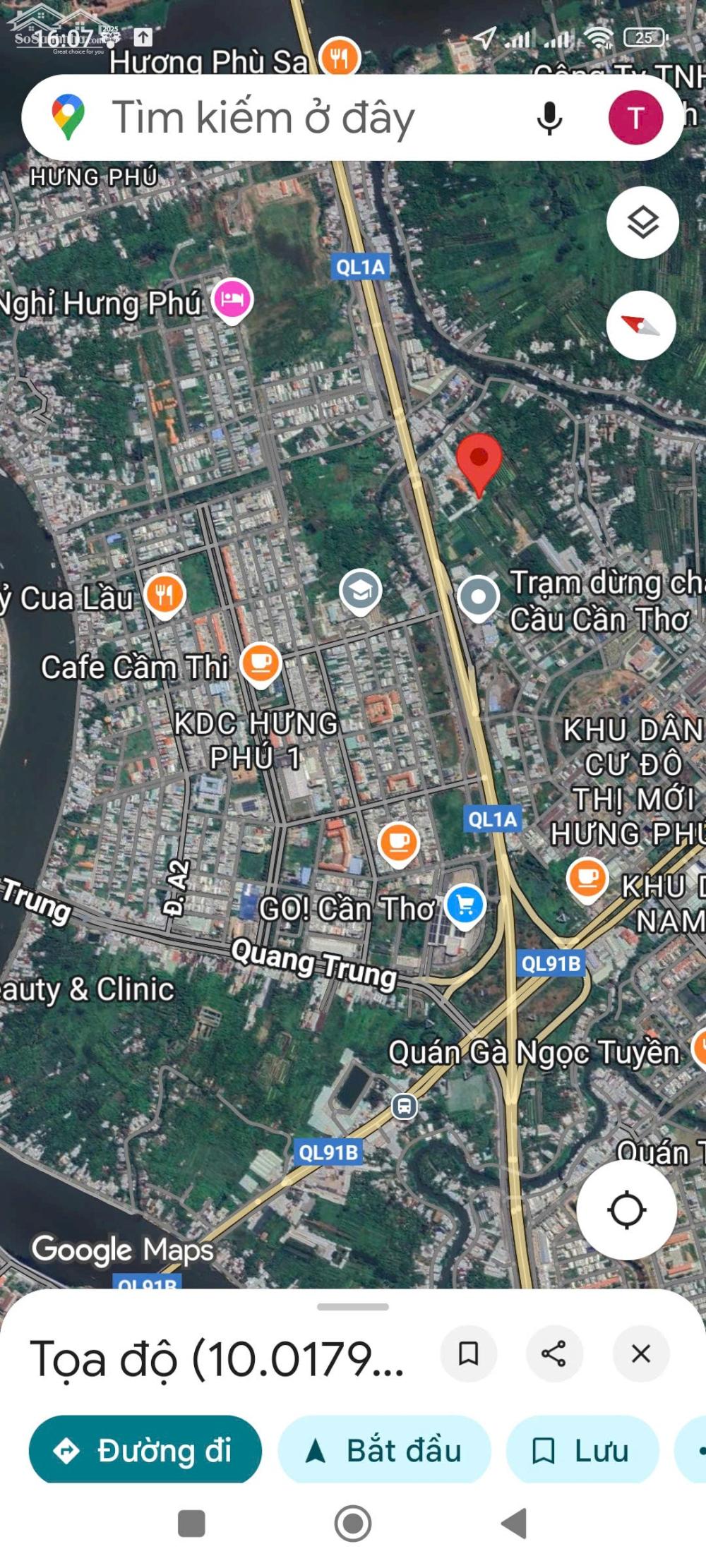Share the dropped pin location

coord(554,1353)
